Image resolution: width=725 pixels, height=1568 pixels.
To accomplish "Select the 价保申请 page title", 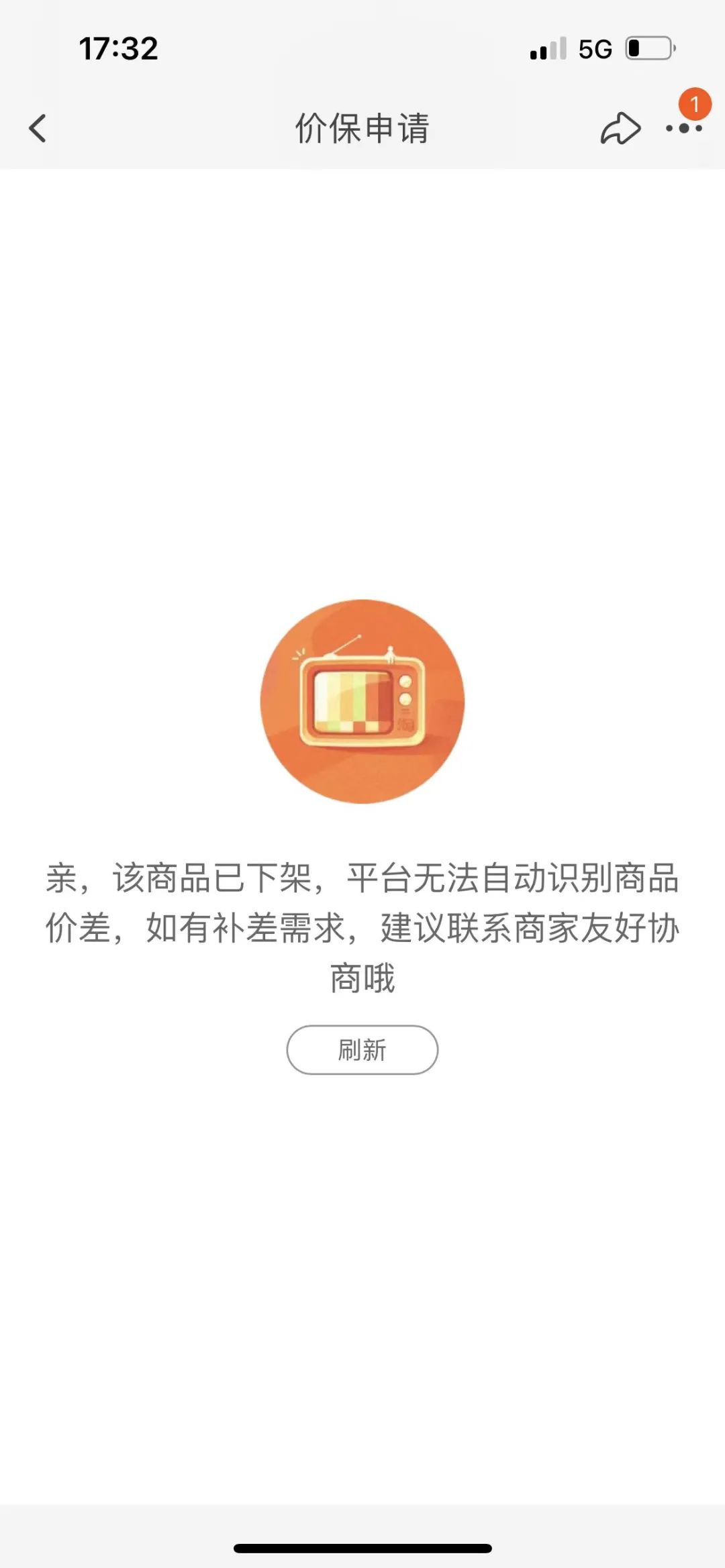I will pyautogui.click(x=362, y=129).
